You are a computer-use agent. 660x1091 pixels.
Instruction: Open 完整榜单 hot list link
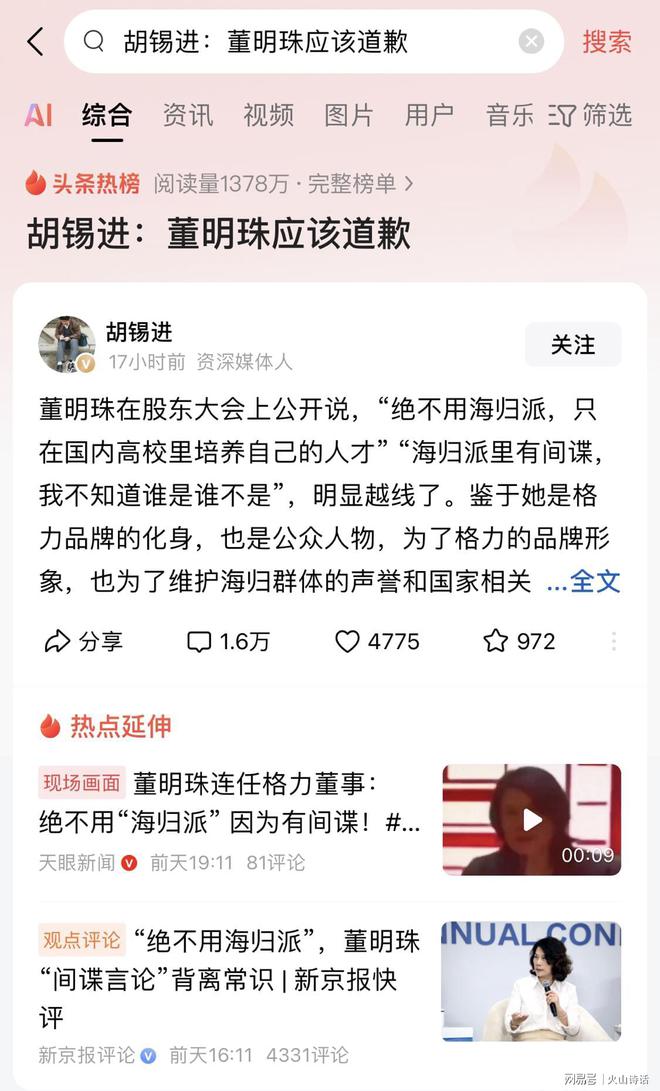(360, 184)
